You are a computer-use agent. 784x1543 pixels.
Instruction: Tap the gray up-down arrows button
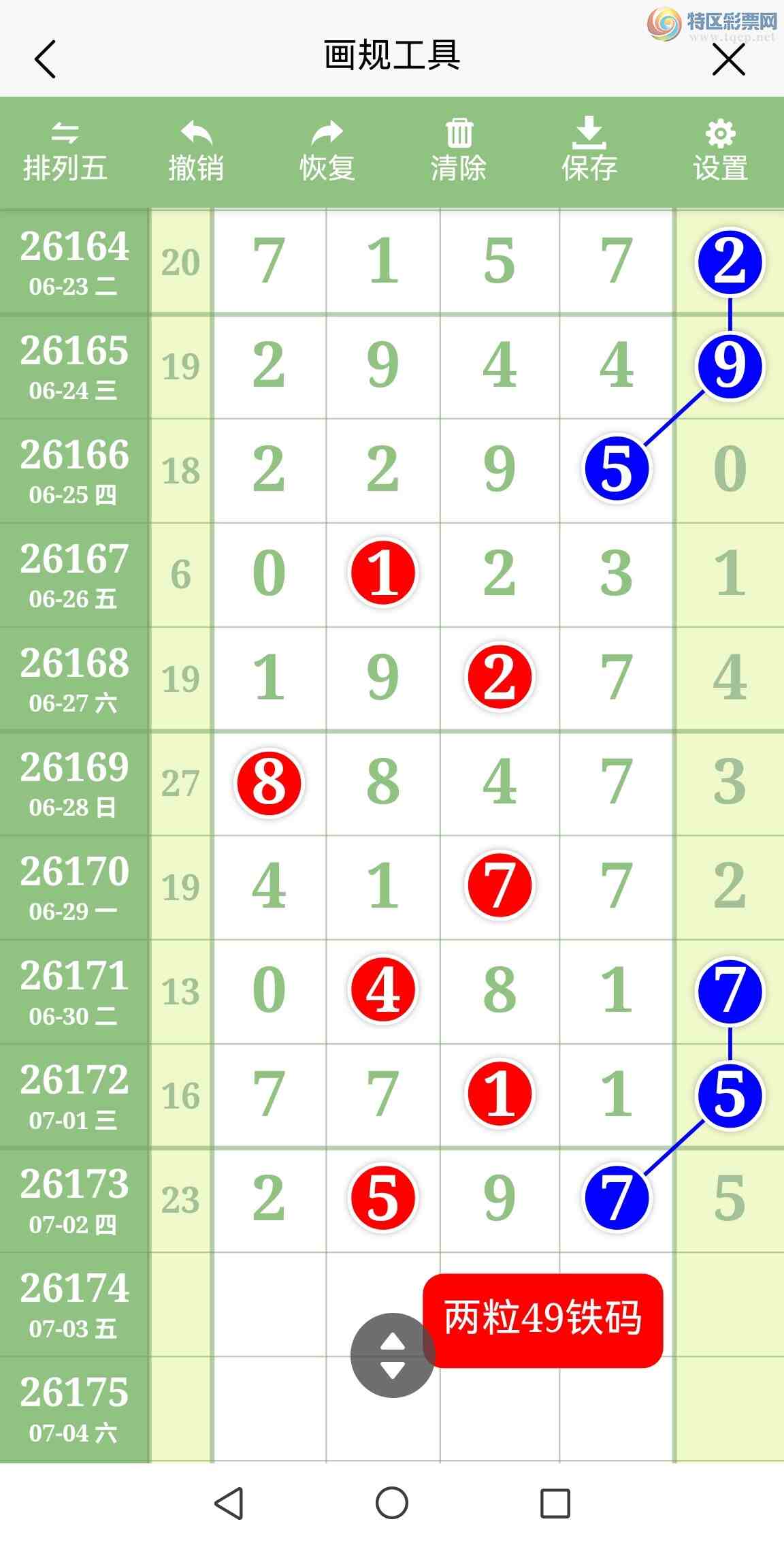coord(393,1355)
